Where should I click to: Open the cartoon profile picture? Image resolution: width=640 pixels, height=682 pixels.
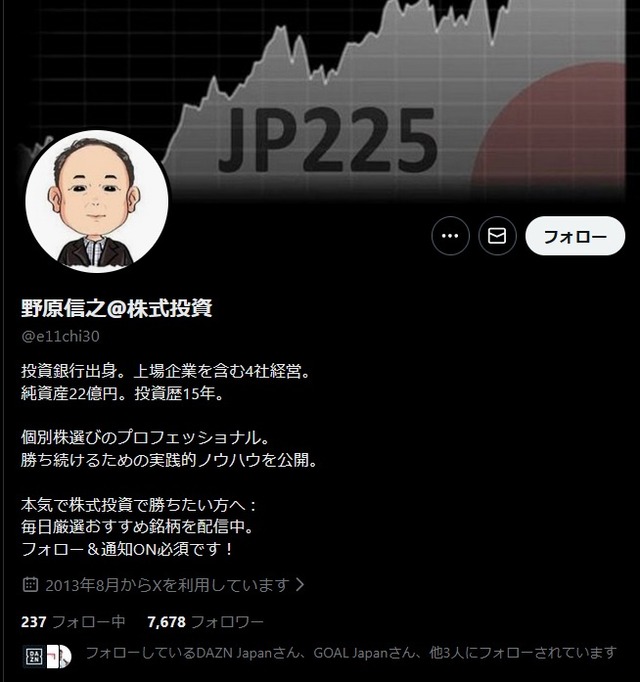tap(97, 201)
